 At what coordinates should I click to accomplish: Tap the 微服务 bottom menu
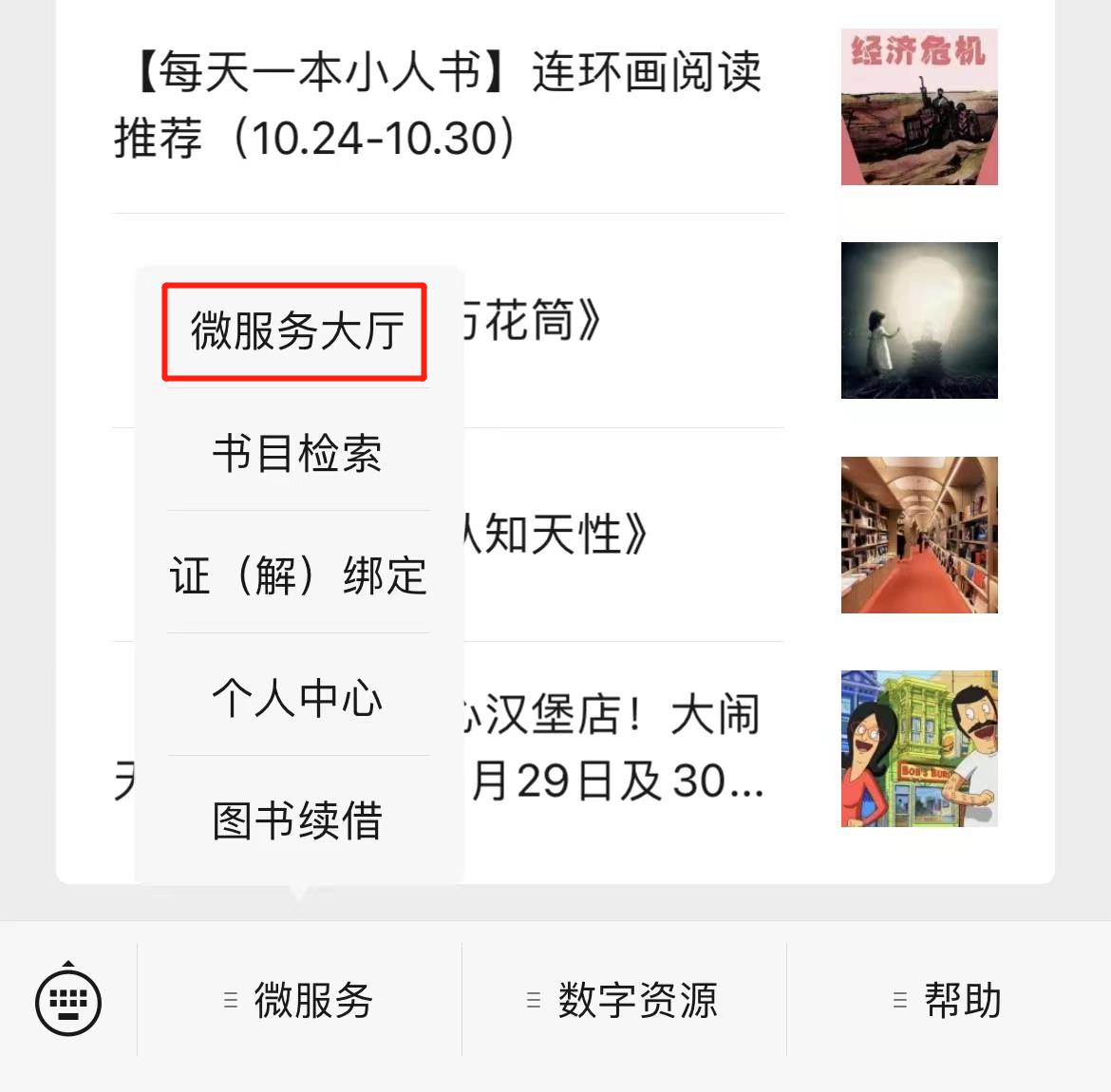point(300,1001)
